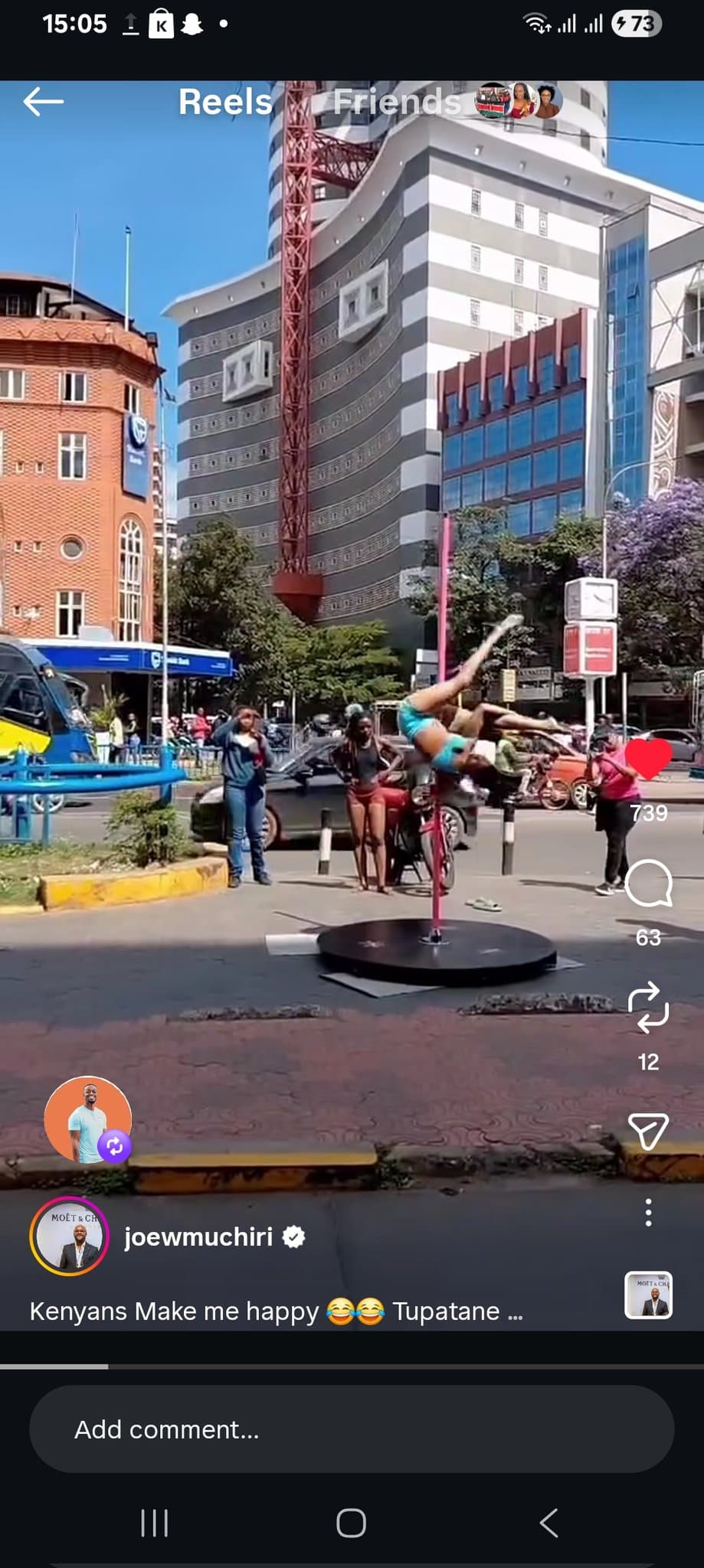This screenshot has width=704, height=1568.
Task: Repost this reel
Action: click(648, 1008)
